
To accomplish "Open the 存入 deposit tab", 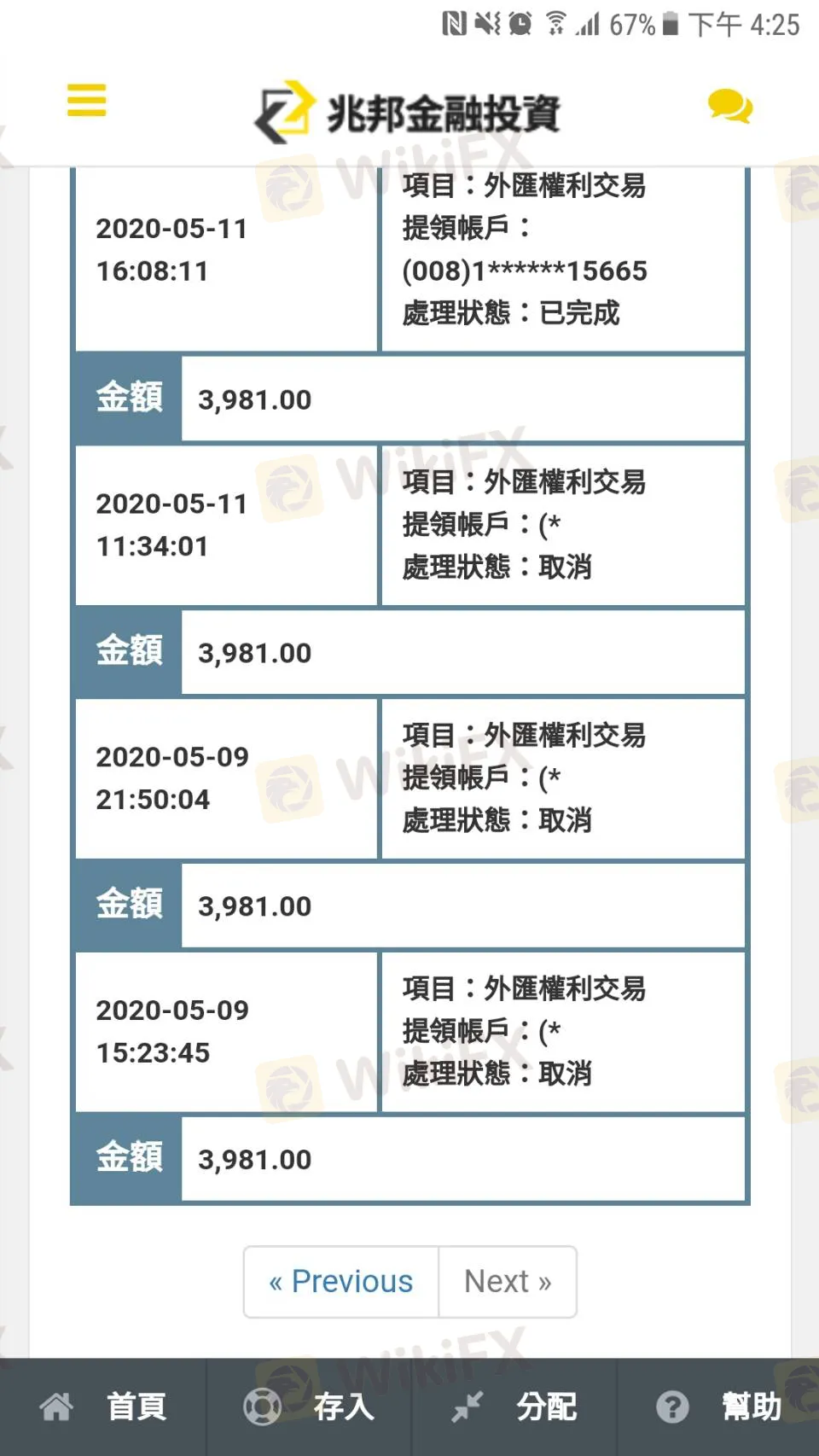I will pyautogui.click(x=309, y=1406).
